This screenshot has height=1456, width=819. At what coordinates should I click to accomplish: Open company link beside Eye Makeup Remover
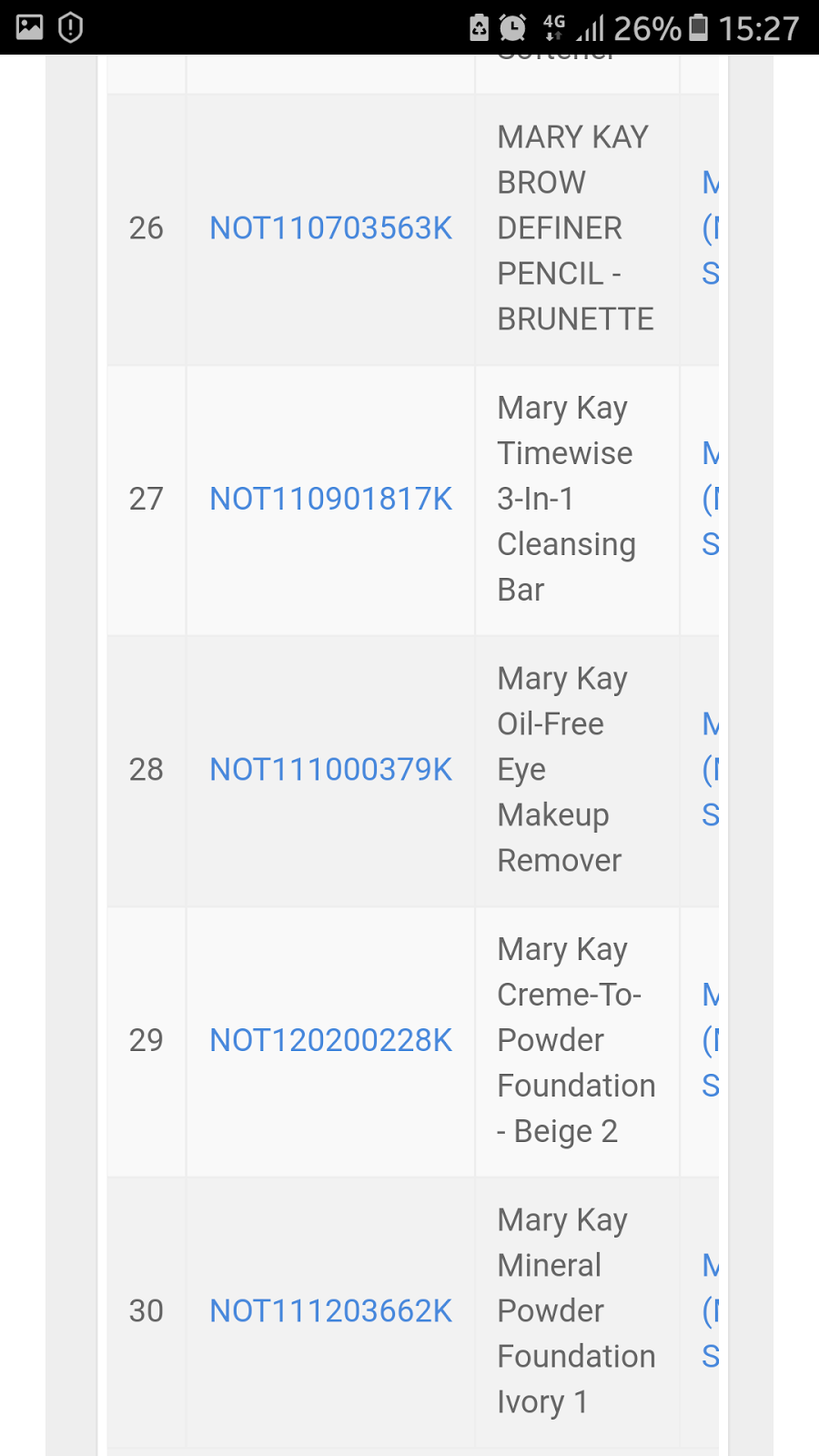[x=710, y=770]
